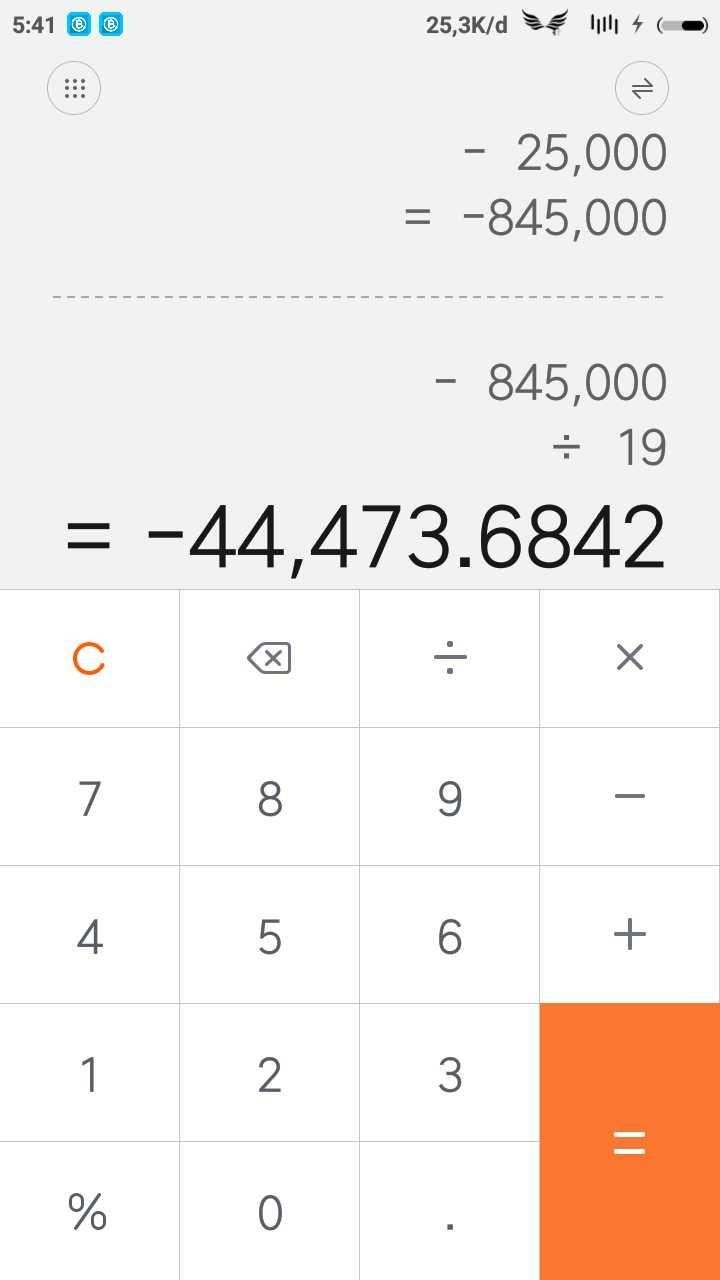
Task: Tap the plus operator key
Action: (x=630, y=934)
